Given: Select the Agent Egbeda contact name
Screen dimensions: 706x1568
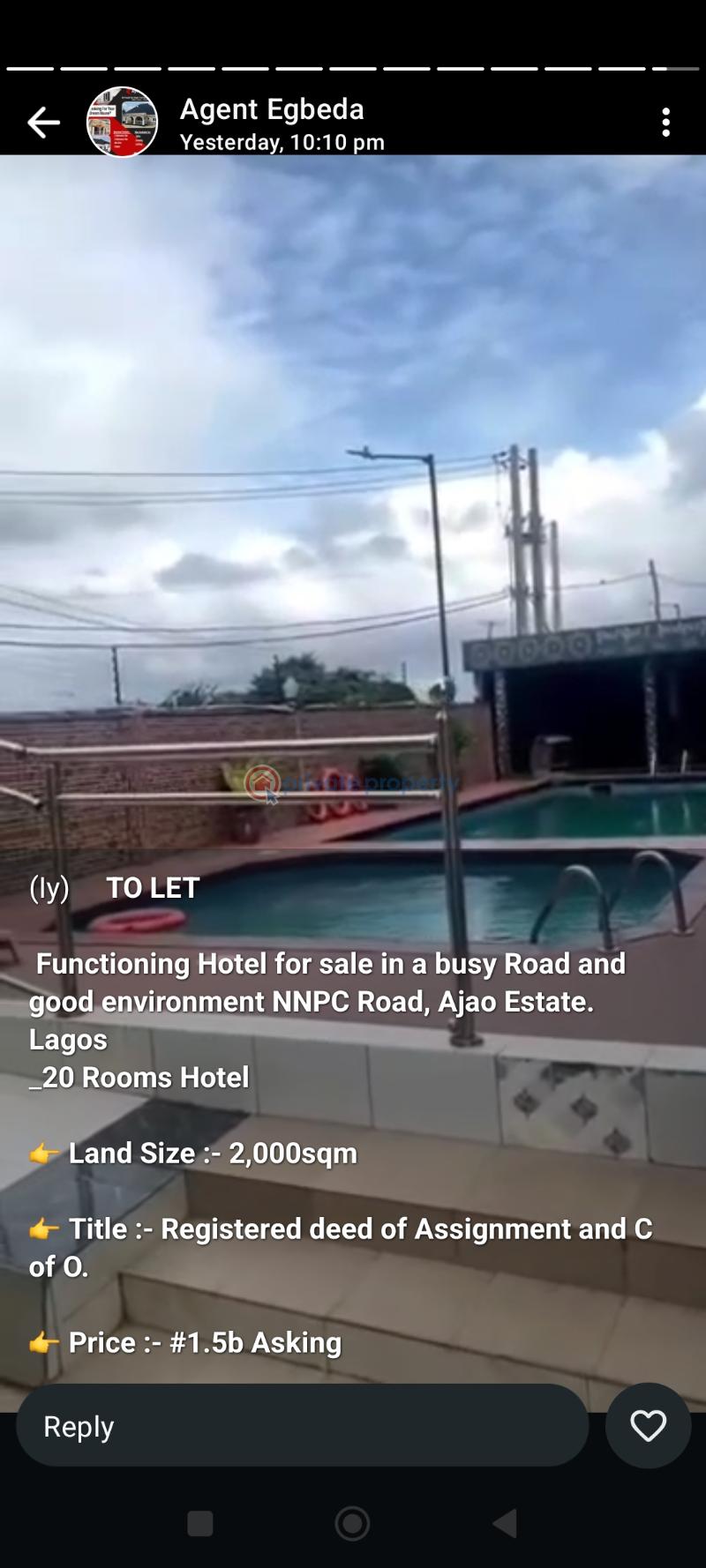Looking at the screenshot, I should pos(272,108).
